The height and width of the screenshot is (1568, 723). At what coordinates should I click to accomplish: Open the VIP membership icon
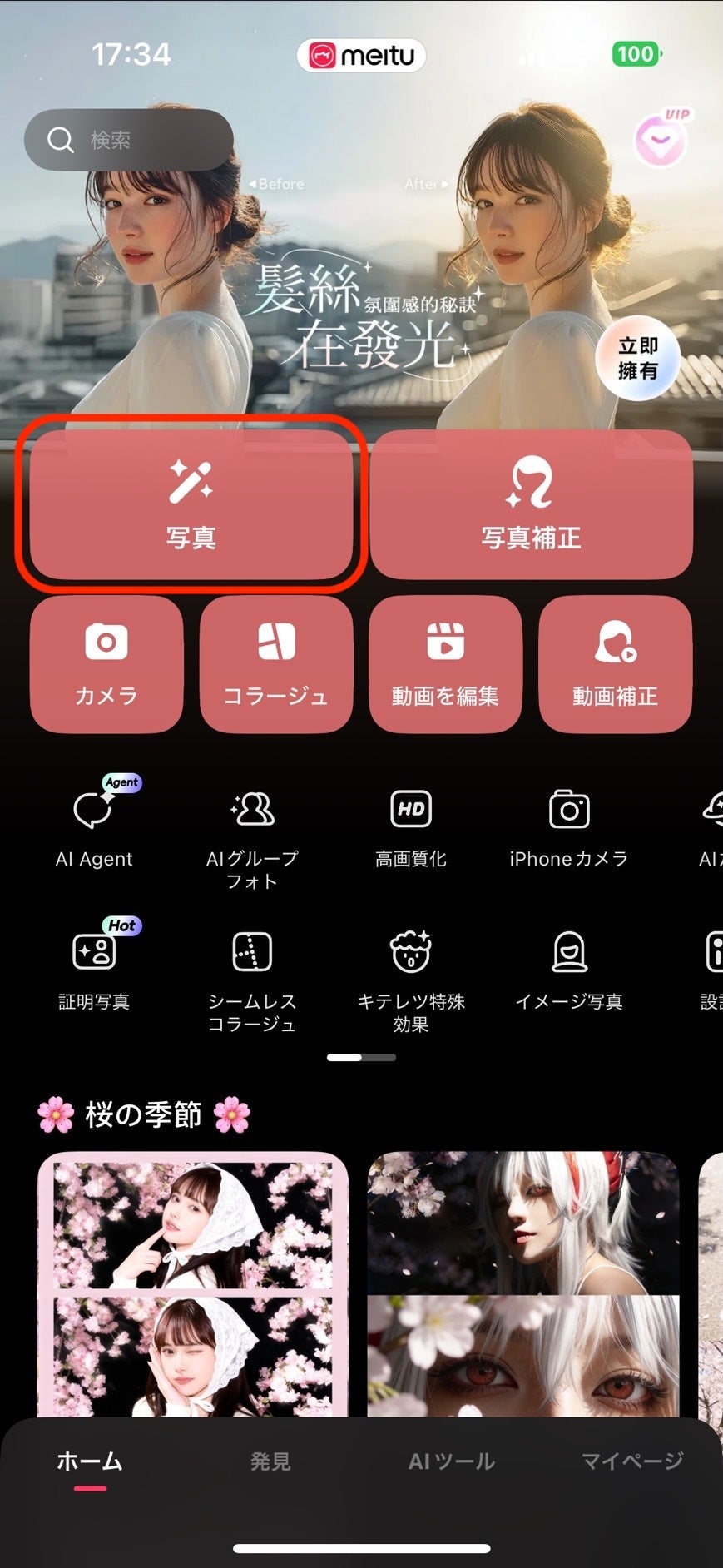click(x=661, y=141)
